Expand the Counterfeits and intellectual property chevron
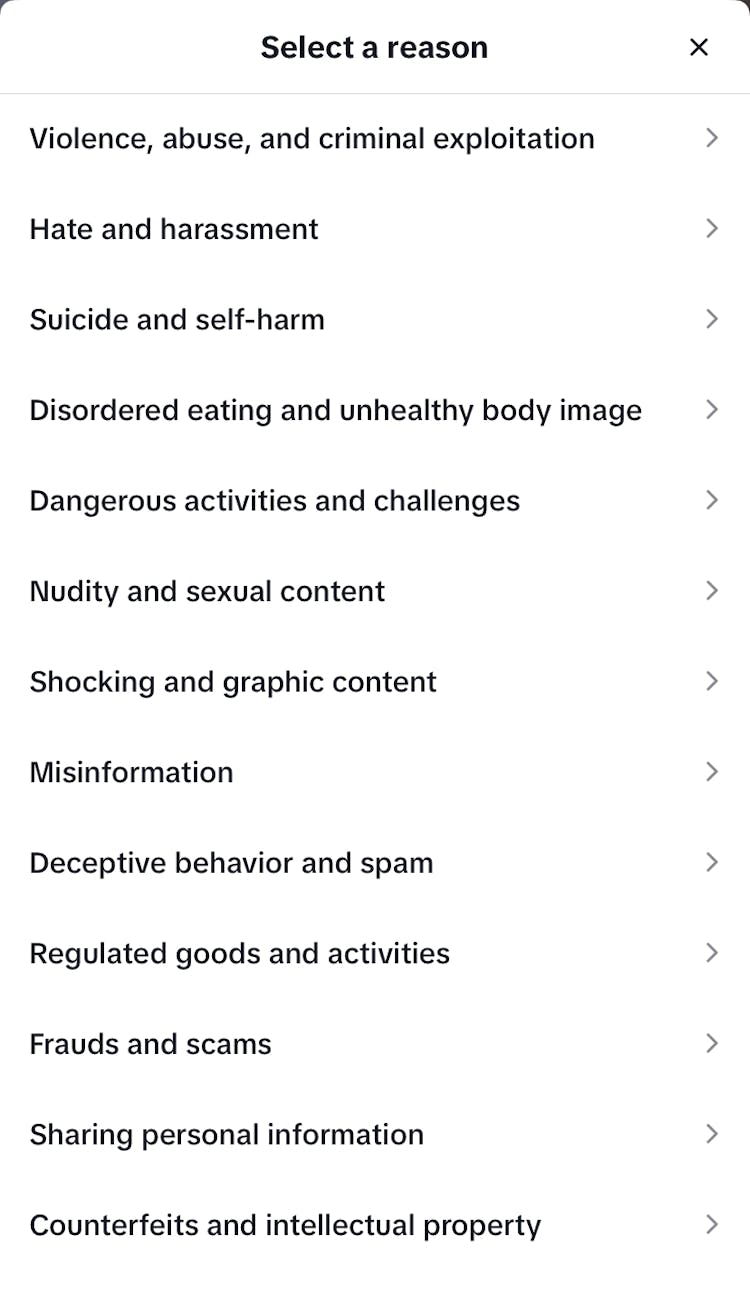The height and width of the screenshot is (1294, 750). (x=712, y=1224)
